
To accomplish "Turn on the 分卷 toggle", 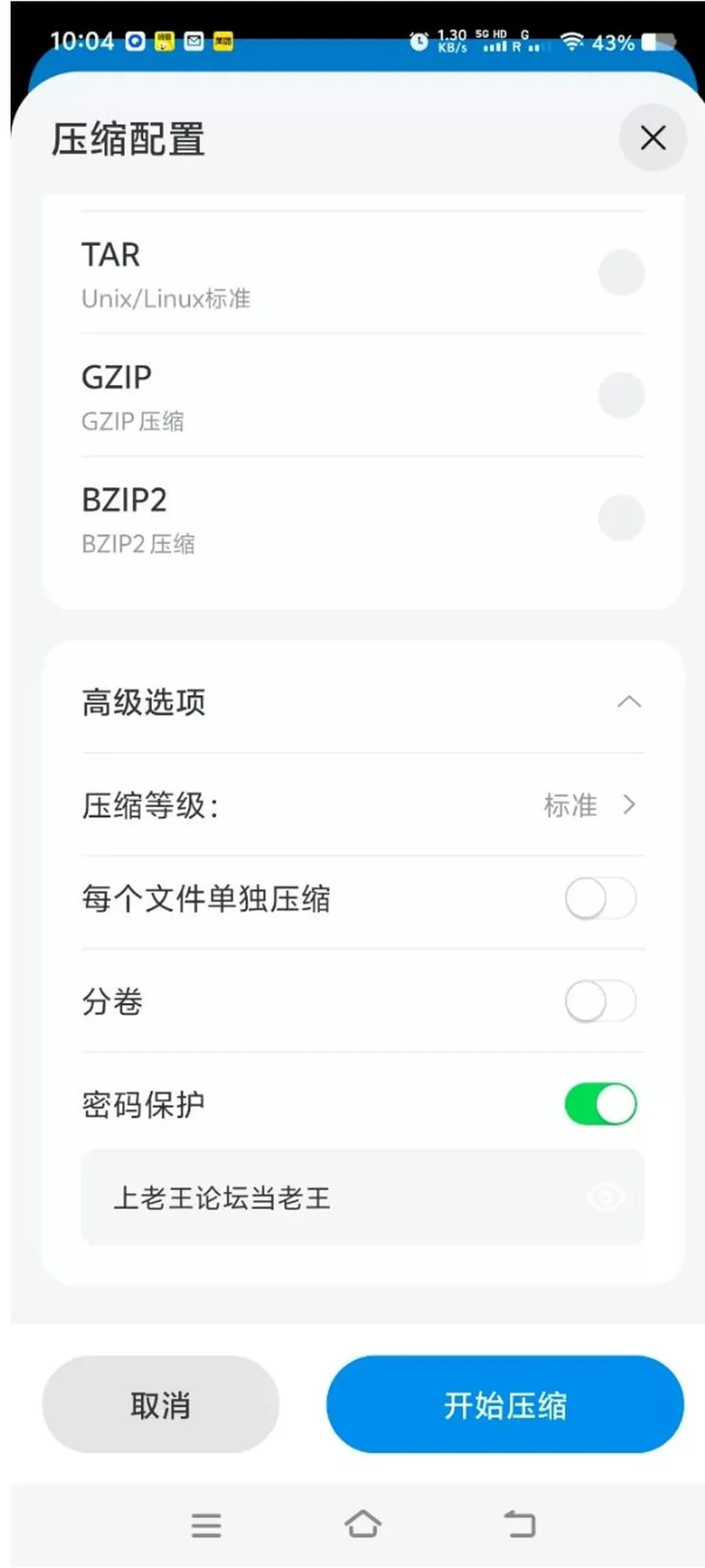I will [x=600, y=1001].
